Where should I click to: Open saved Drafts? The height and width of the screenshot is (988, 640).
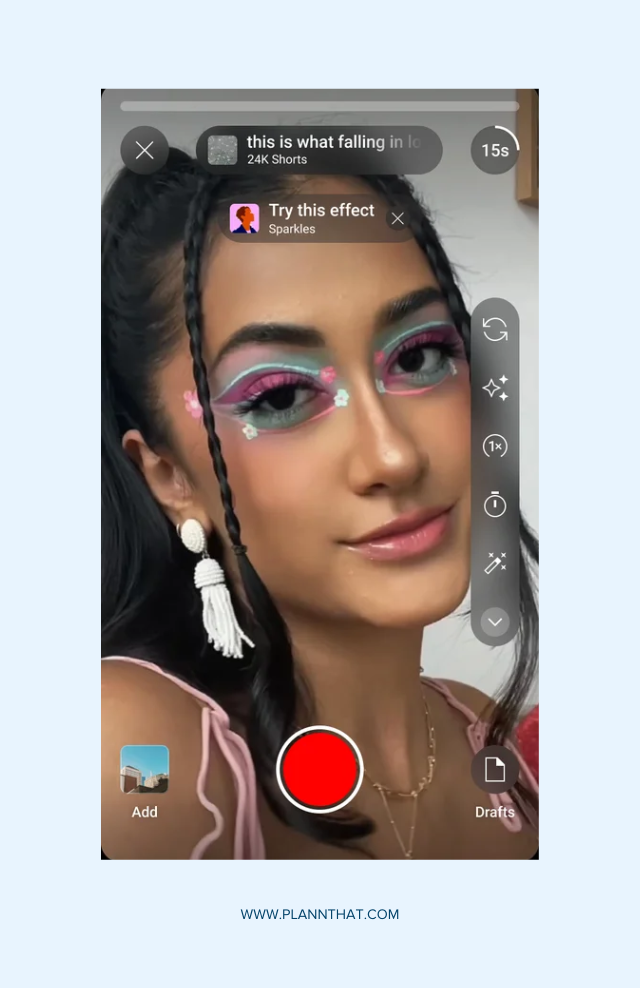[495, 770]
